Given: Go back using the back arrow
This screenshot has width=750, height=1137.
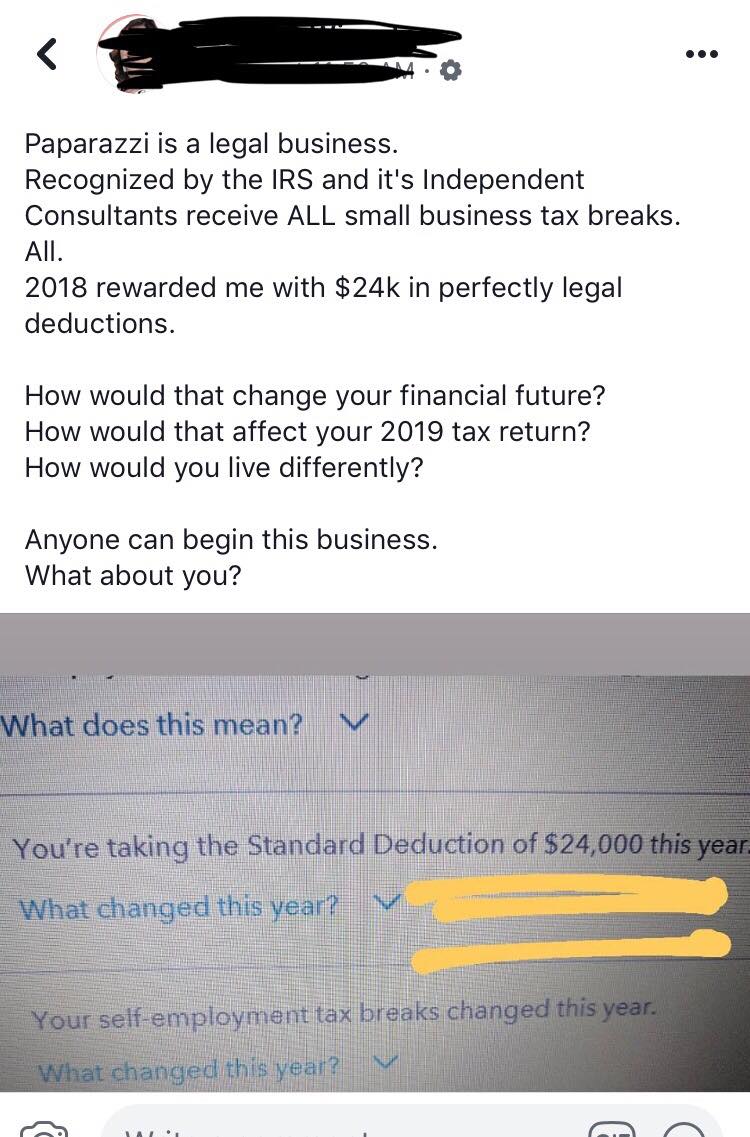Looking at the screenshot, I should [x=46, y=54].
